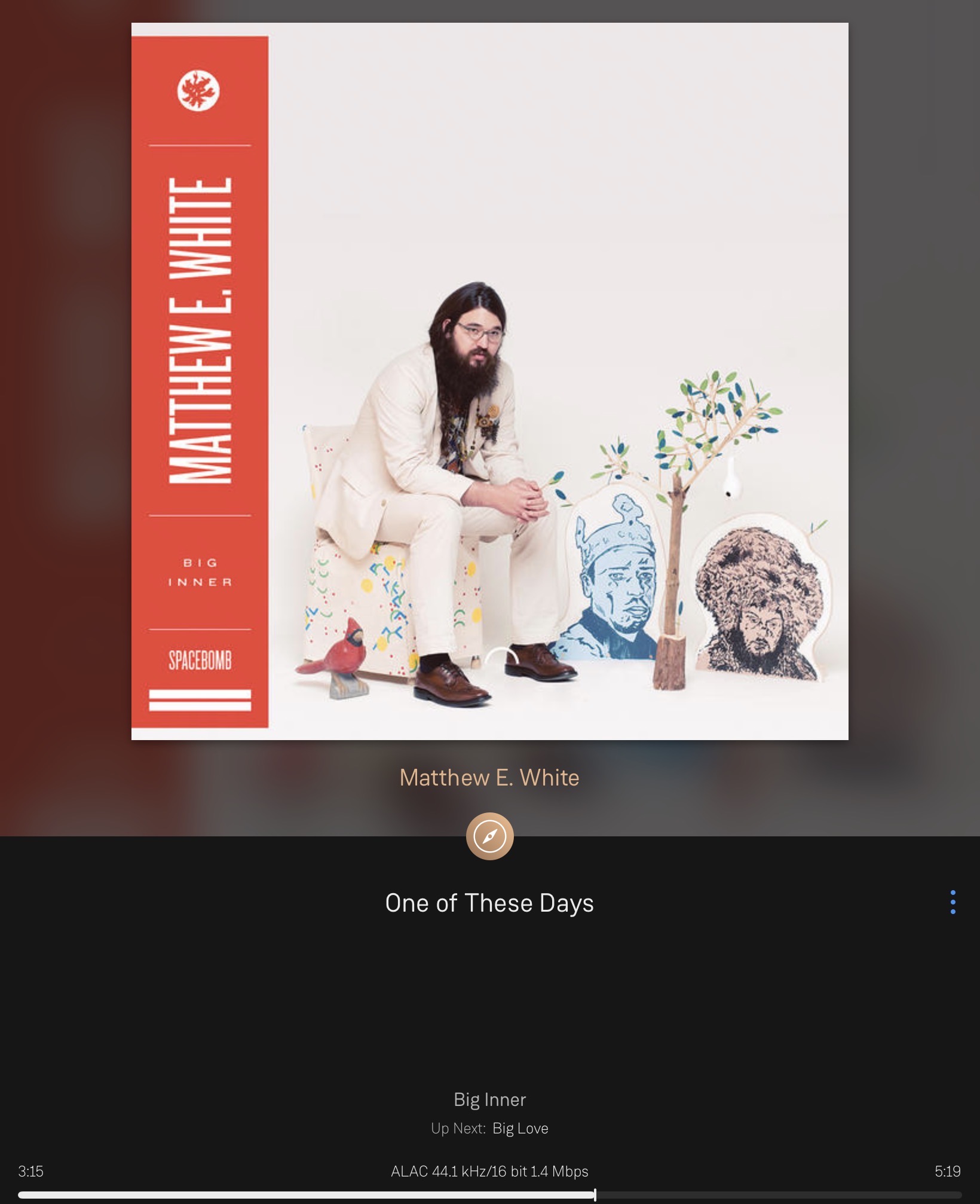Open the Big Inner album link
The height and width of the screenshot is (1204, 980).
coord(489,1099)
